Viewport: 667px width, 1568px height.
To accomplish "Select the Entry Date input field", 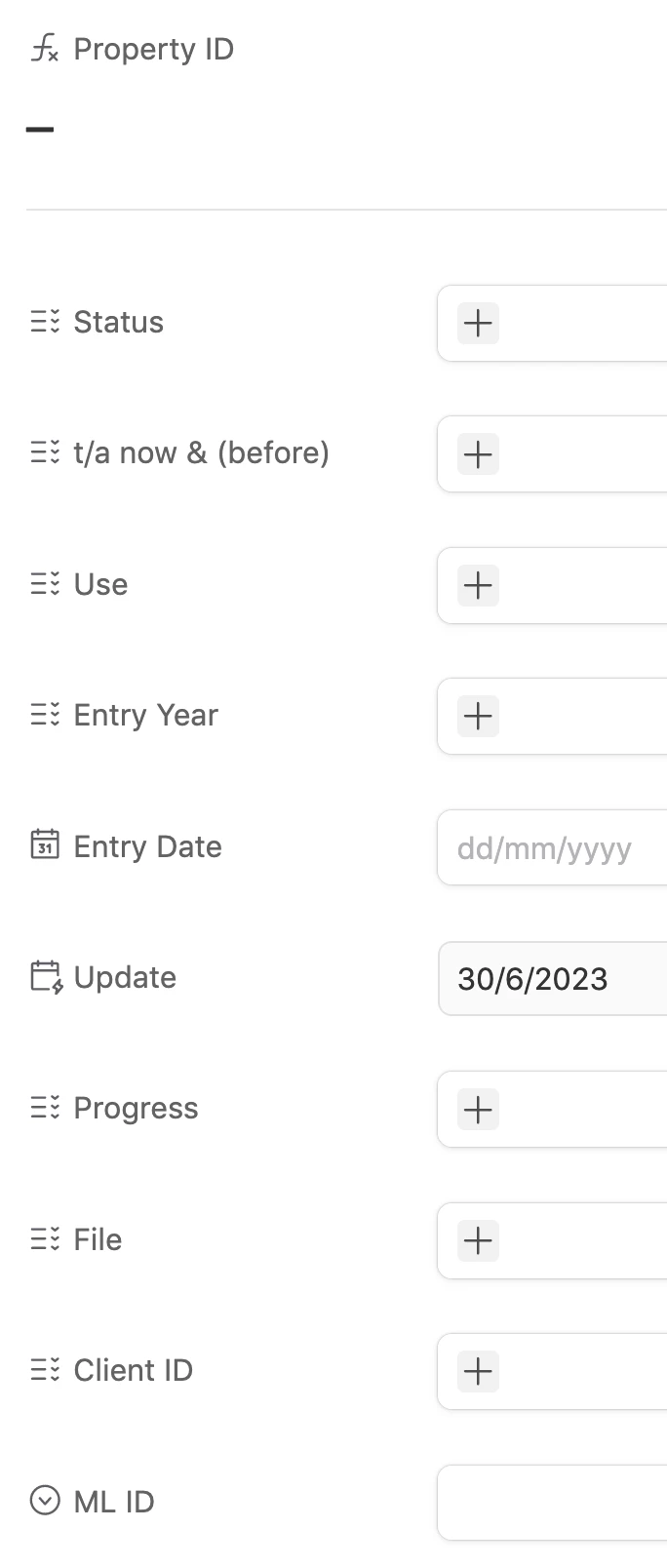I will [x=551, y=848].
